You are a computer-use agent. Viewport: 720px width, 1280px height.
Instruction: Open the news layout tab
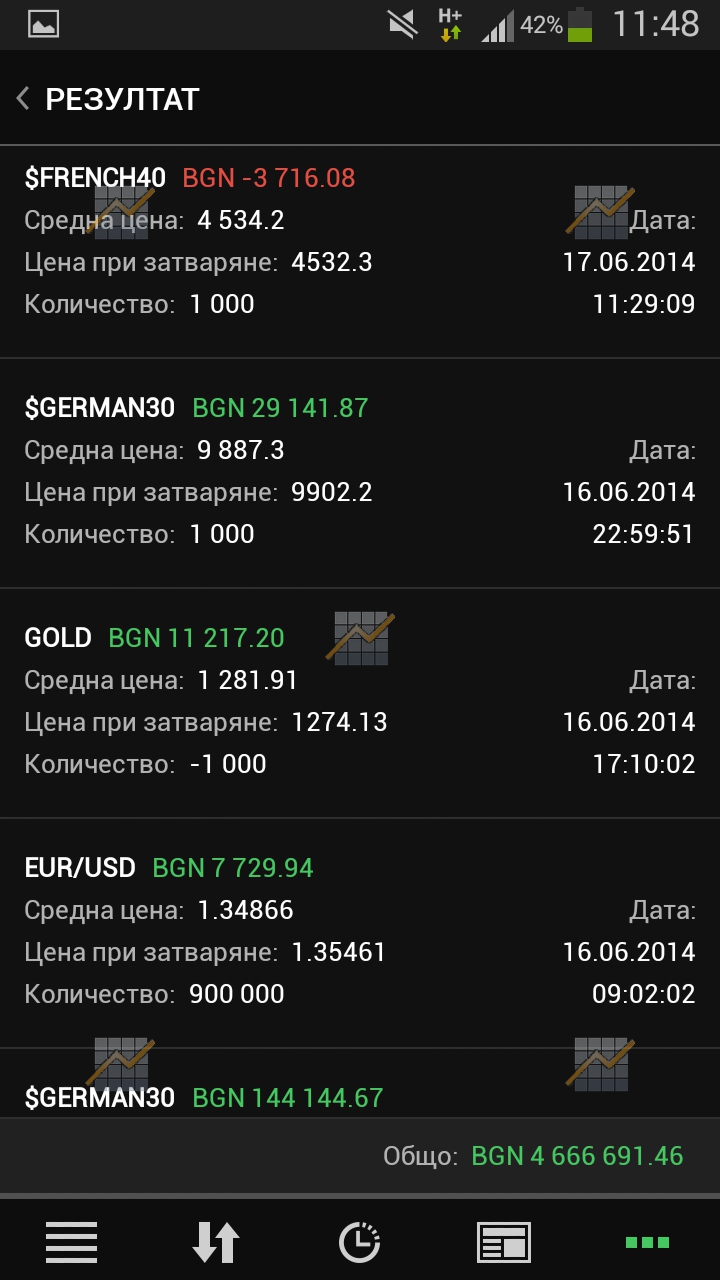(504, 1242)
